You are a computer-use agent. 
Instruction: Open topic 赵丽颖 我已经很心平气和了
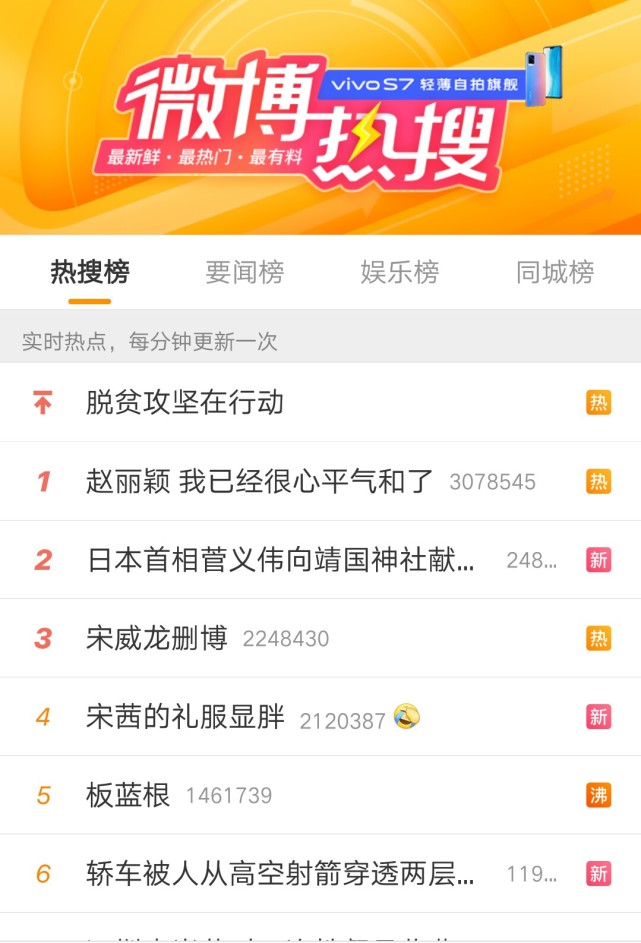click(x=260, y=482)
